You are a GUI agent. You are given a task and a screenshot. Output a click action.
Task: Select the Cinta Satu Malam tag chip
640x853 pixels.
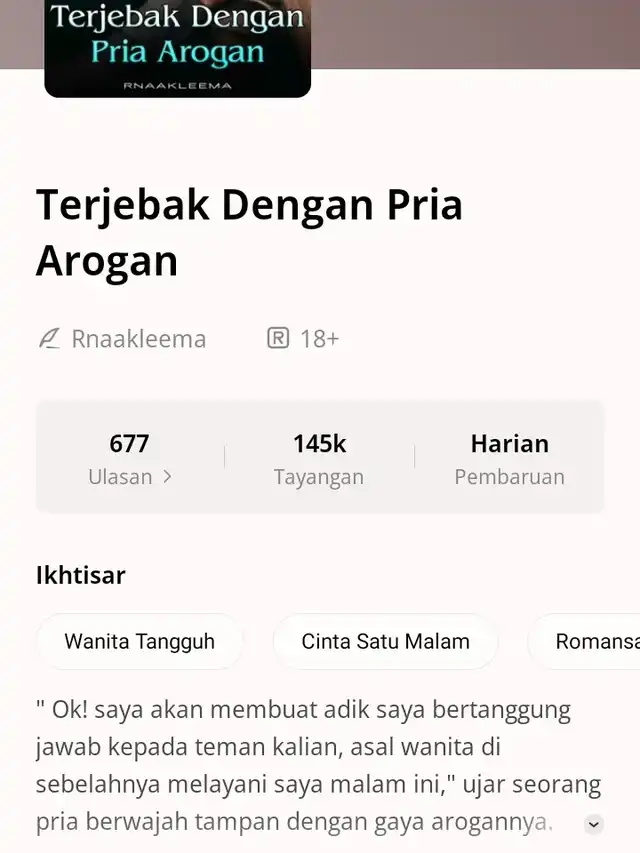(385, 641)
